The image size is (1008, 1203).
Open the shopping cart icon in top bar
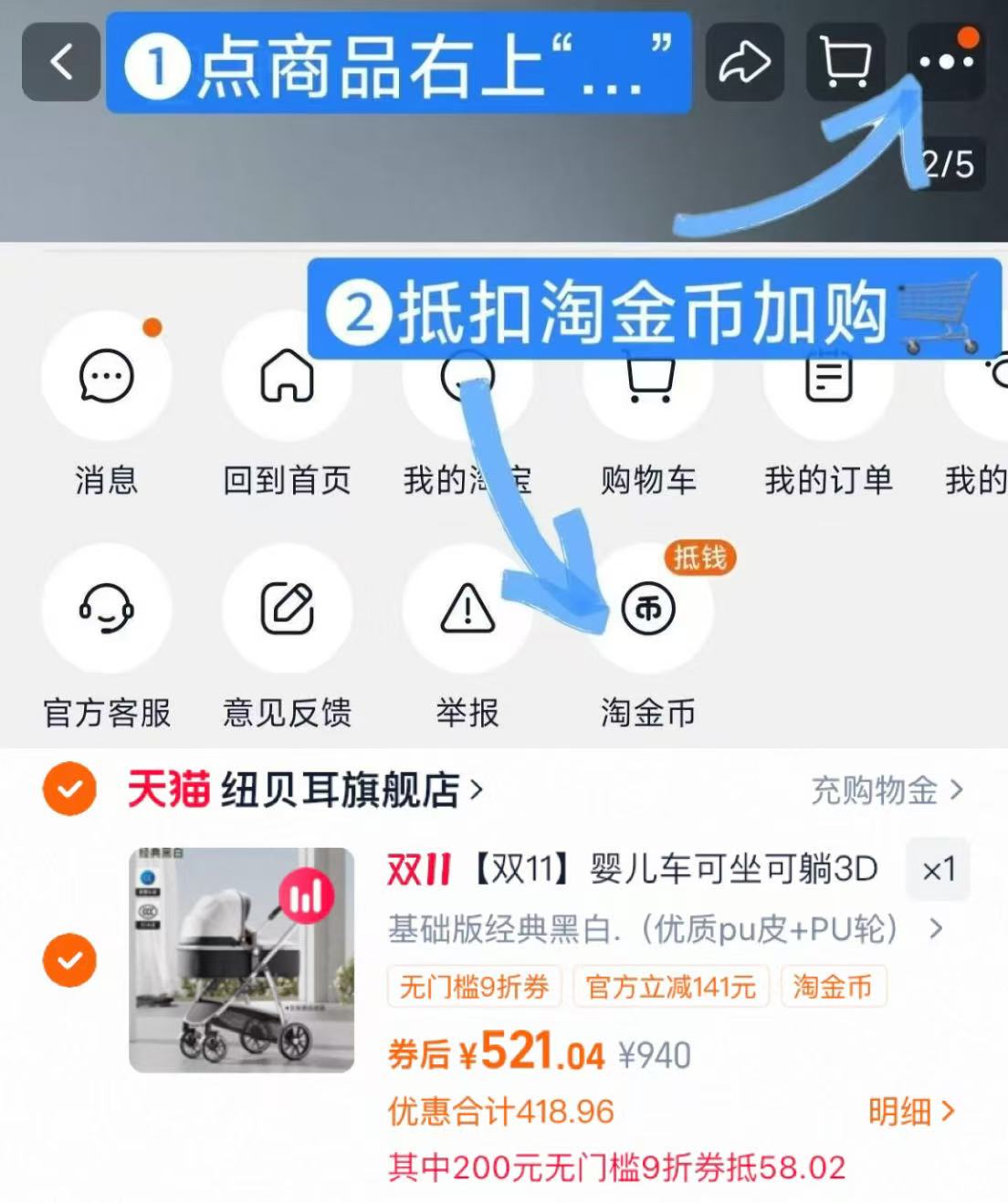(x=846, y=62)
